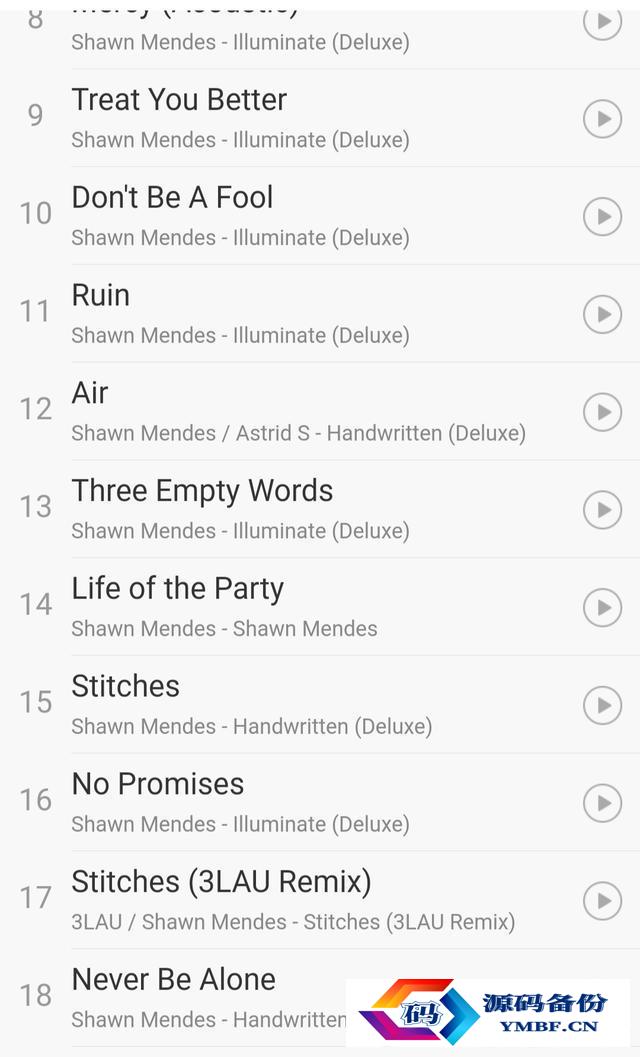Play Life of the Party

[x=602, y=607]
